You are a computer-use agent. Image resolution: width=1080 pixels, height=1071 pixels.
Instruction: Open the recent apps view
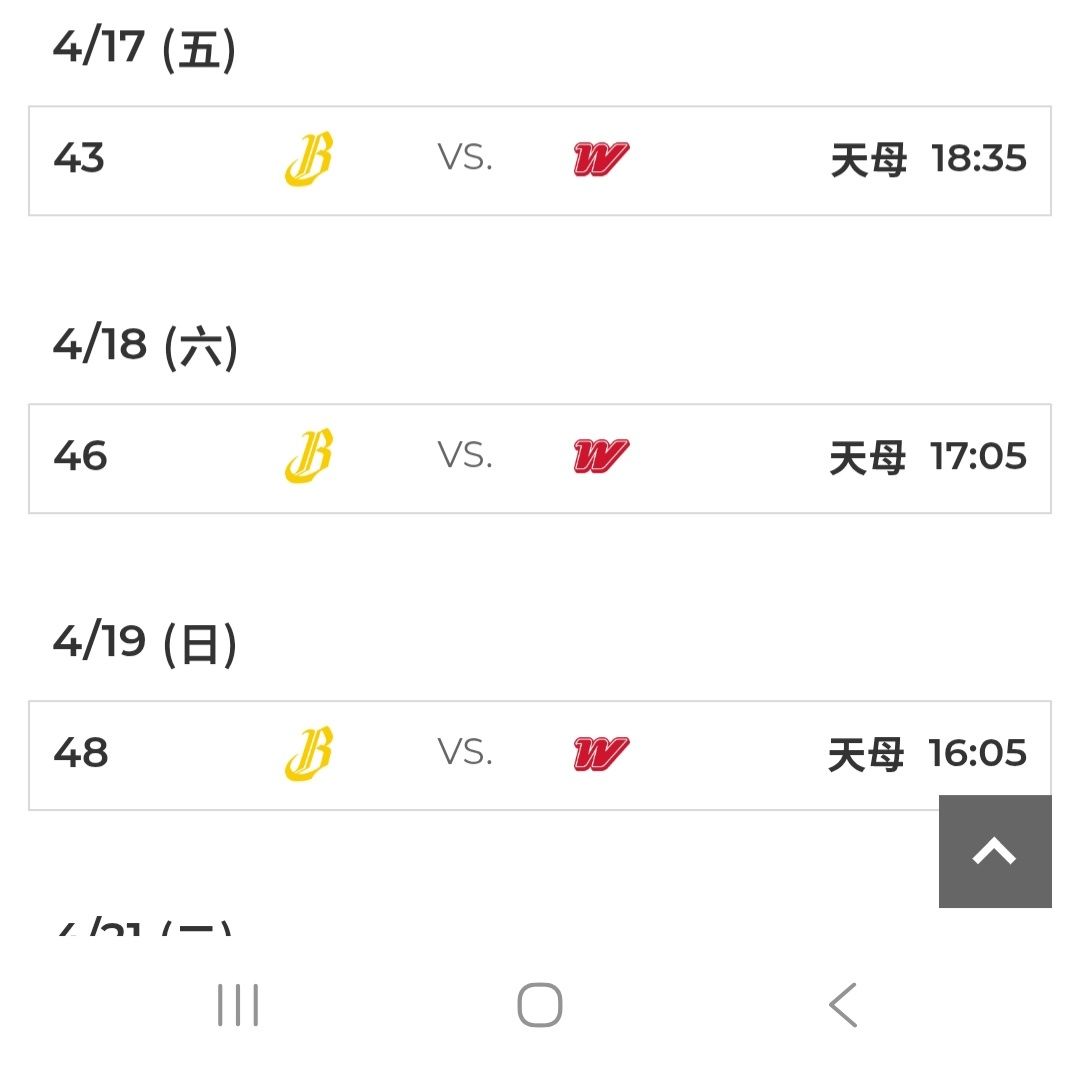[238, 1005]
